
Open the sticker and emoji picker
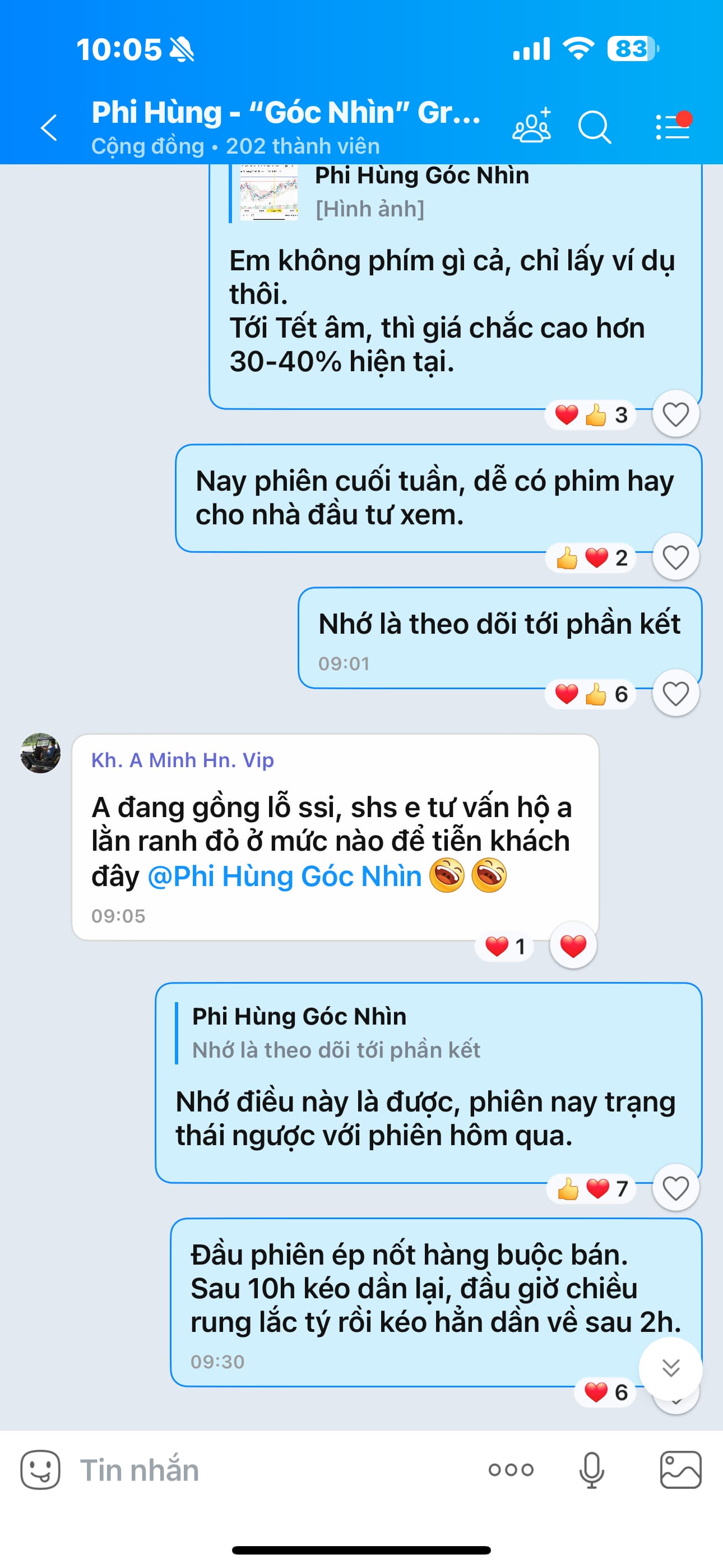click(41, 1470)
